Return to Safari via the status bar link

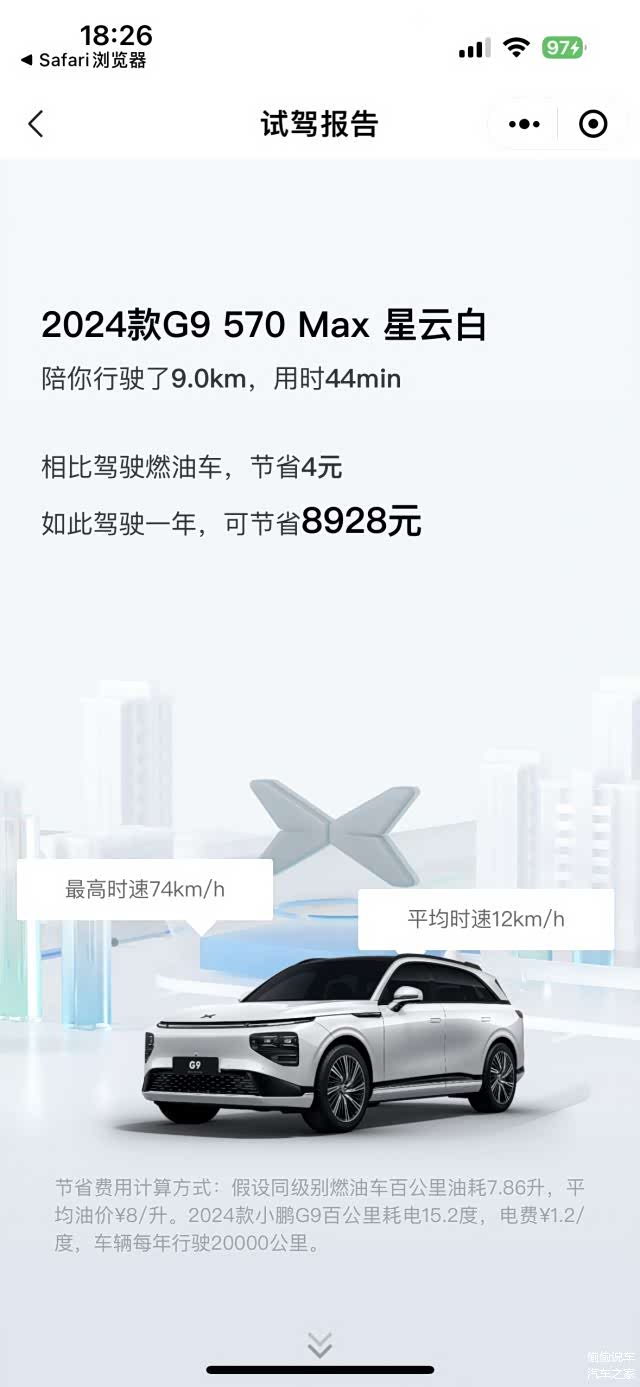(83, 60)
